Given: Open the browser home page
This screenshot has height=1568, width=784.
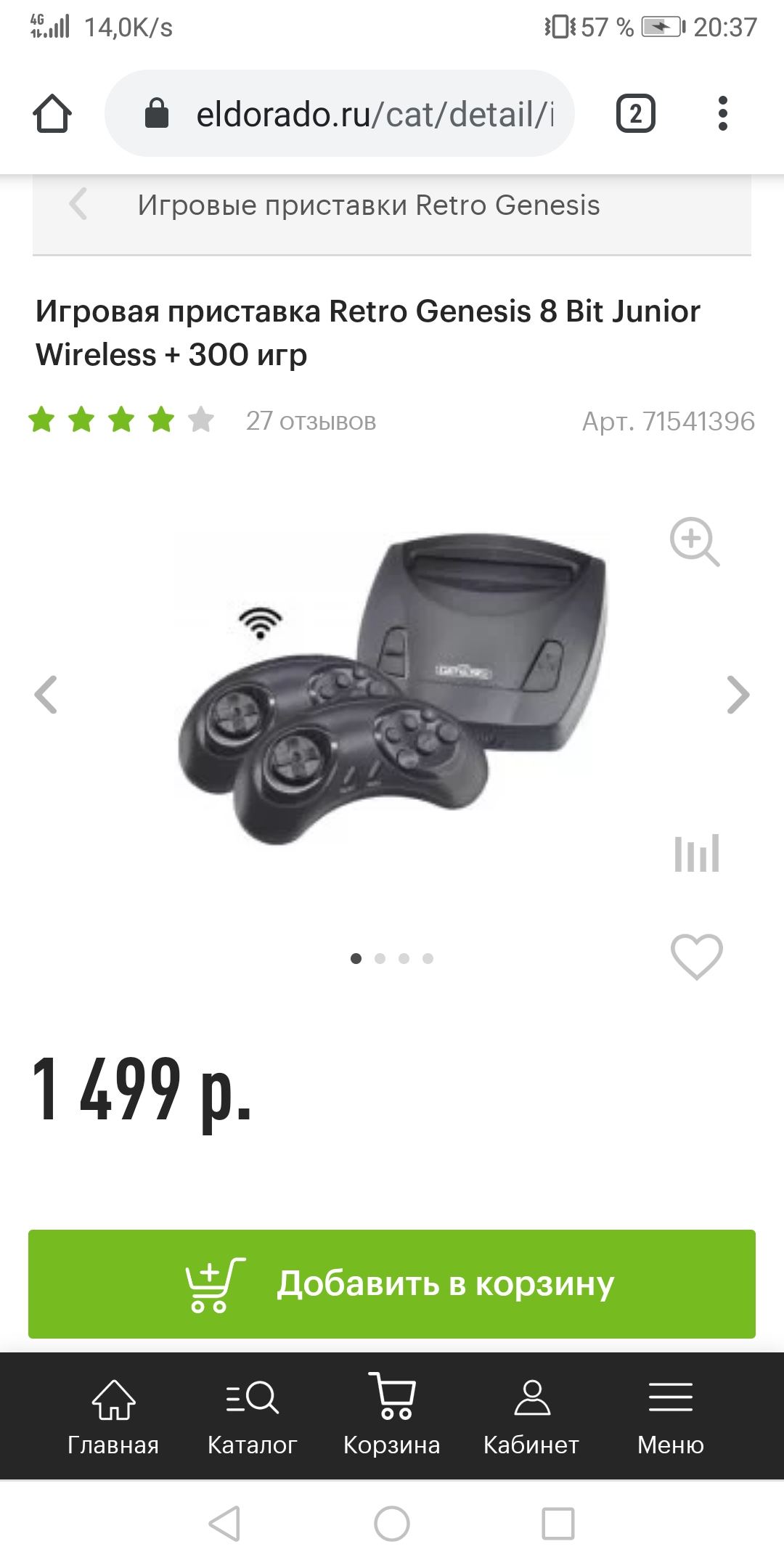Looking at the screenshot, I should pos(52,114).
